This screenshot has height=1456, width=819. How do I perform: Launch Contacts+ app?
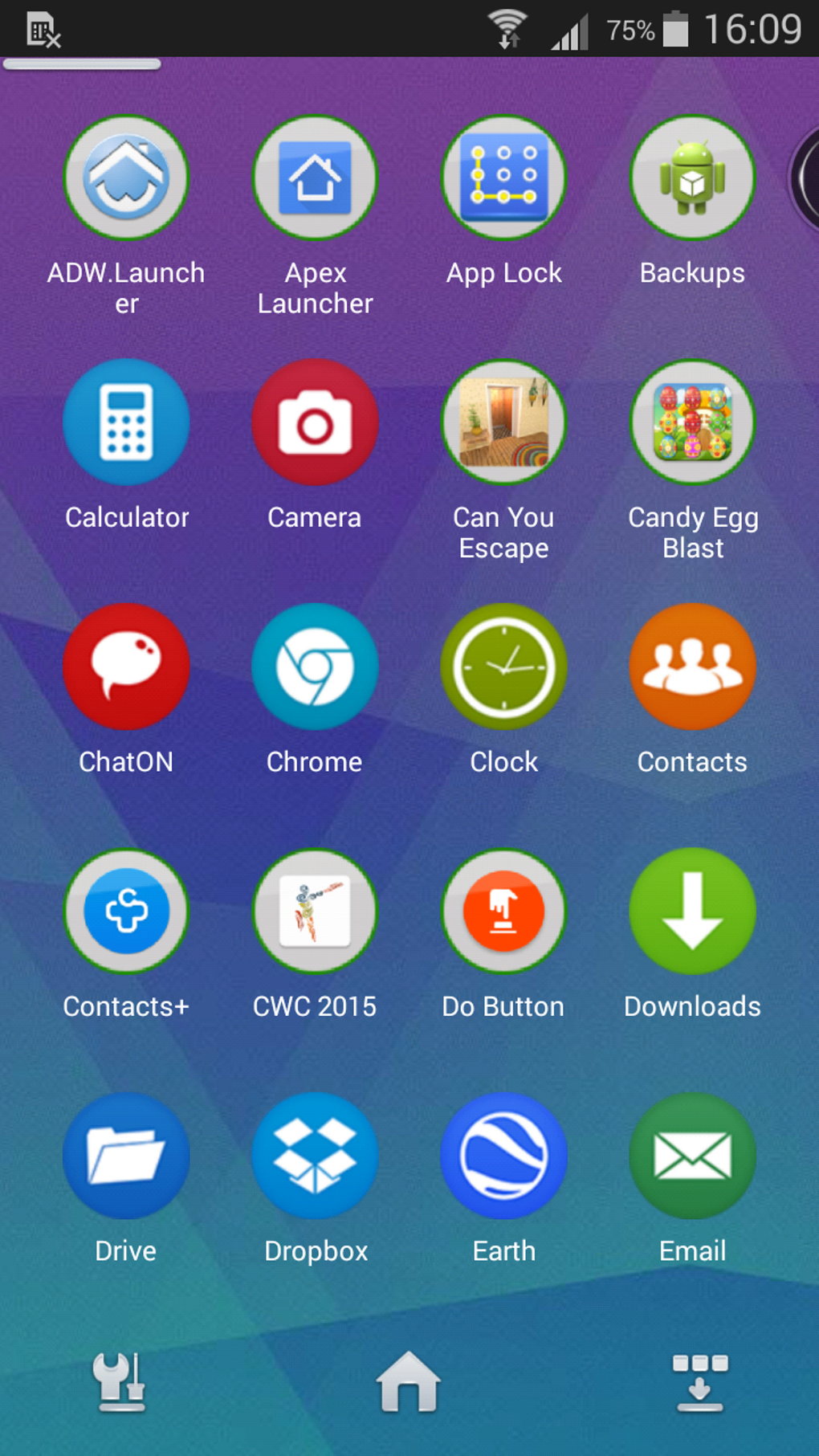pos(126,912)
